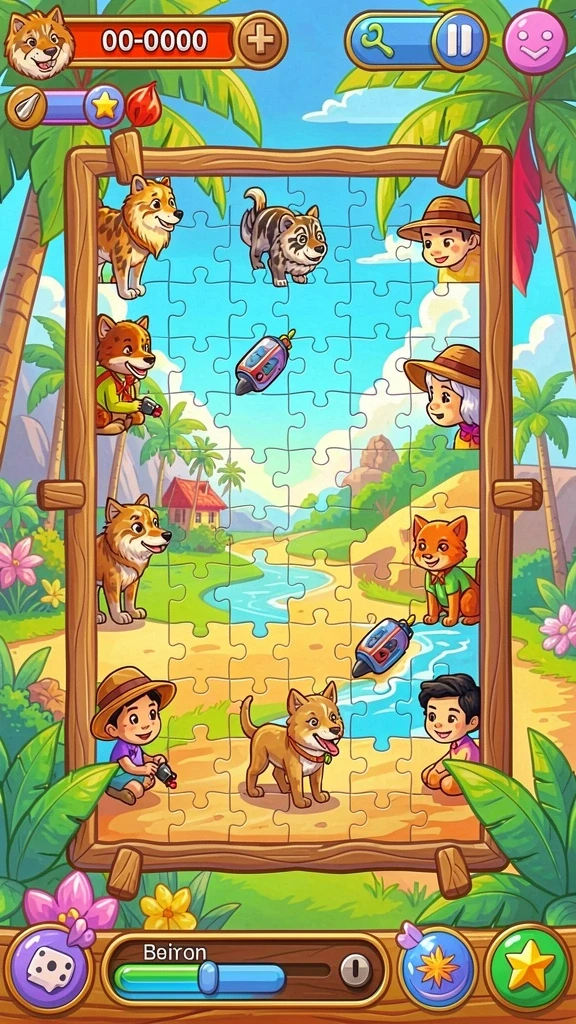
Task: Tap the pink smiley face button
Action: (x=535, y=42)
